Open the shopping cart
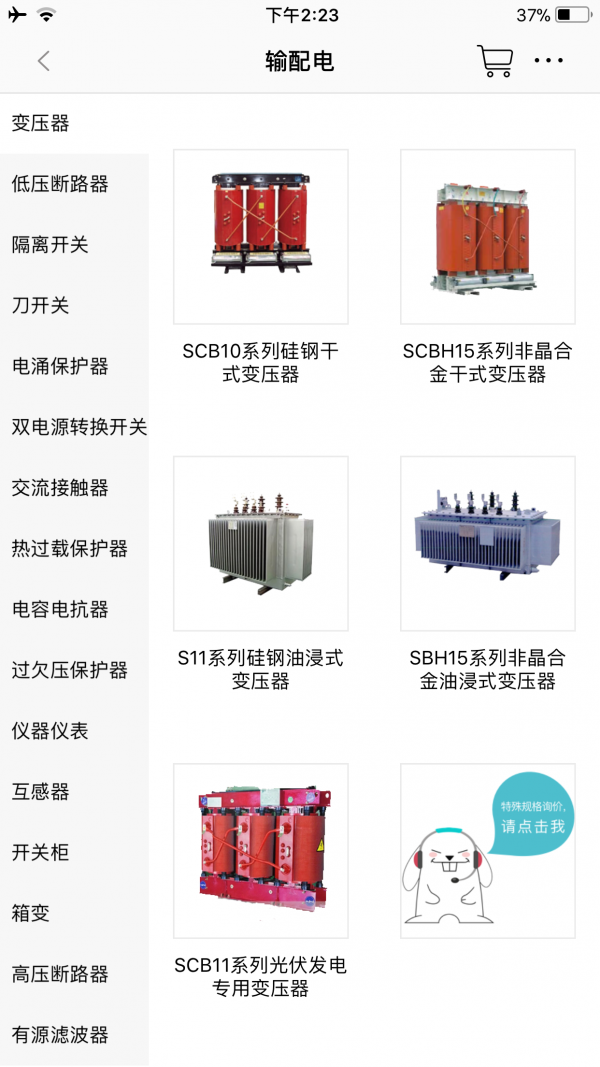The width and height of the screenshot is (600, 1067). tap(494, 61)
